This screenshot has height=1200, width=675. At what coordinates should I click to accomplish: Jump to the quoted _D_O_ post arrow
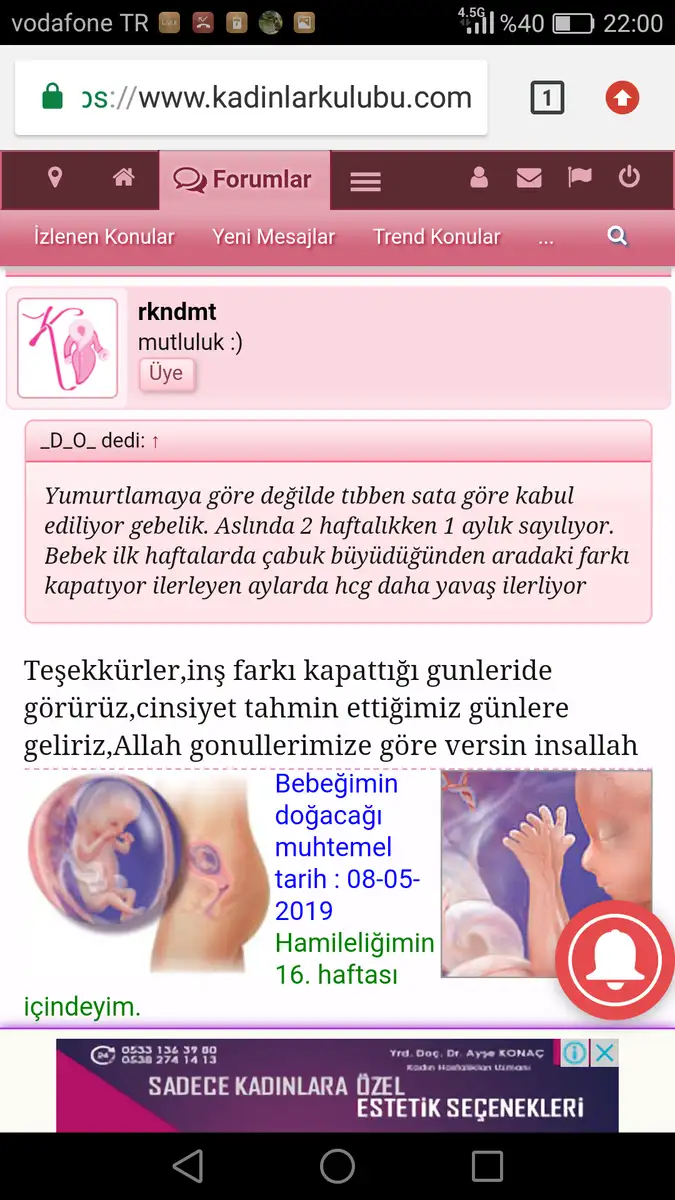(156, 441)
